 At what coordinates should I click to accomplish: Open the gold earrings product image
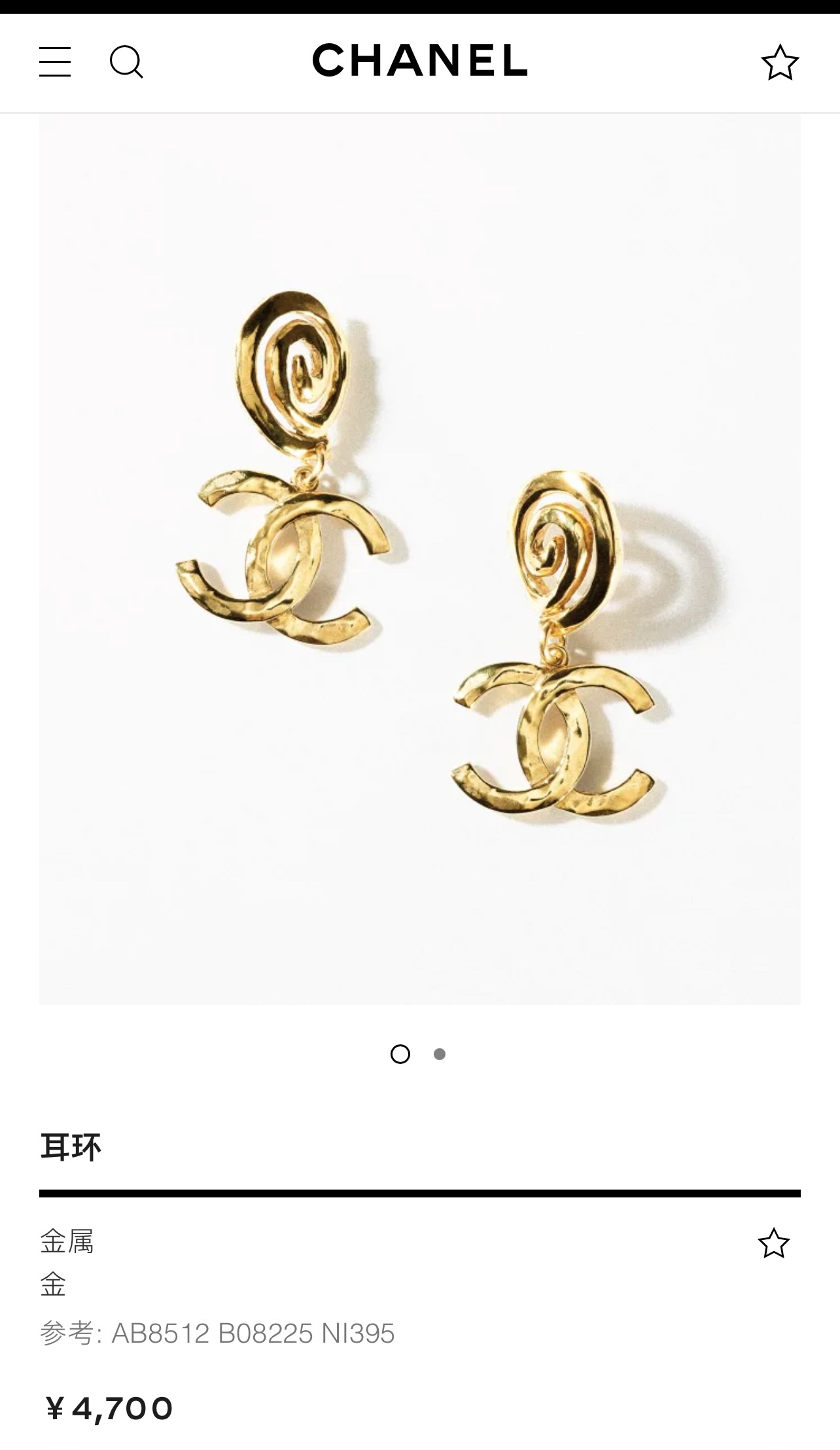pos(420,559)
